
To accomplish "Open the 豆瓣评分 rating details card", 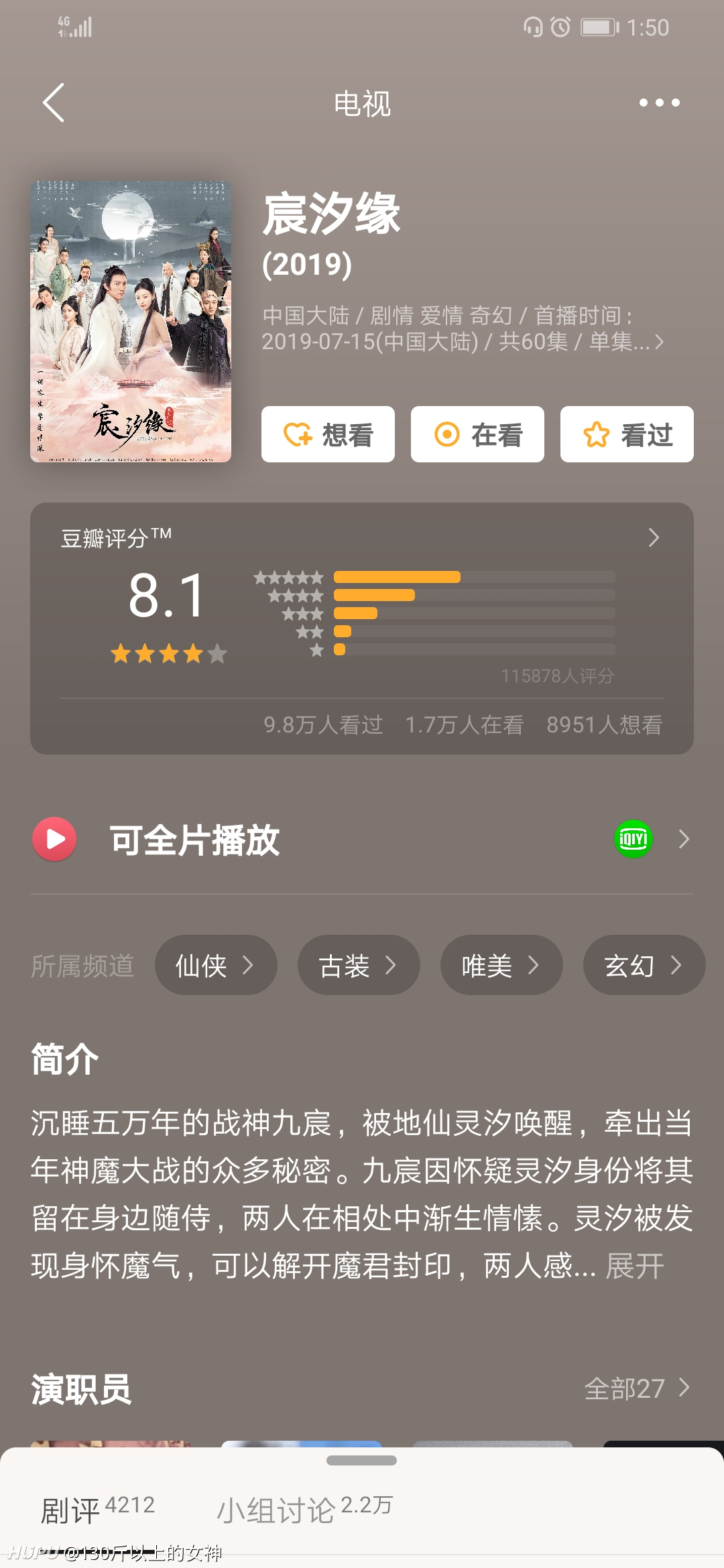I will point(362,629).
